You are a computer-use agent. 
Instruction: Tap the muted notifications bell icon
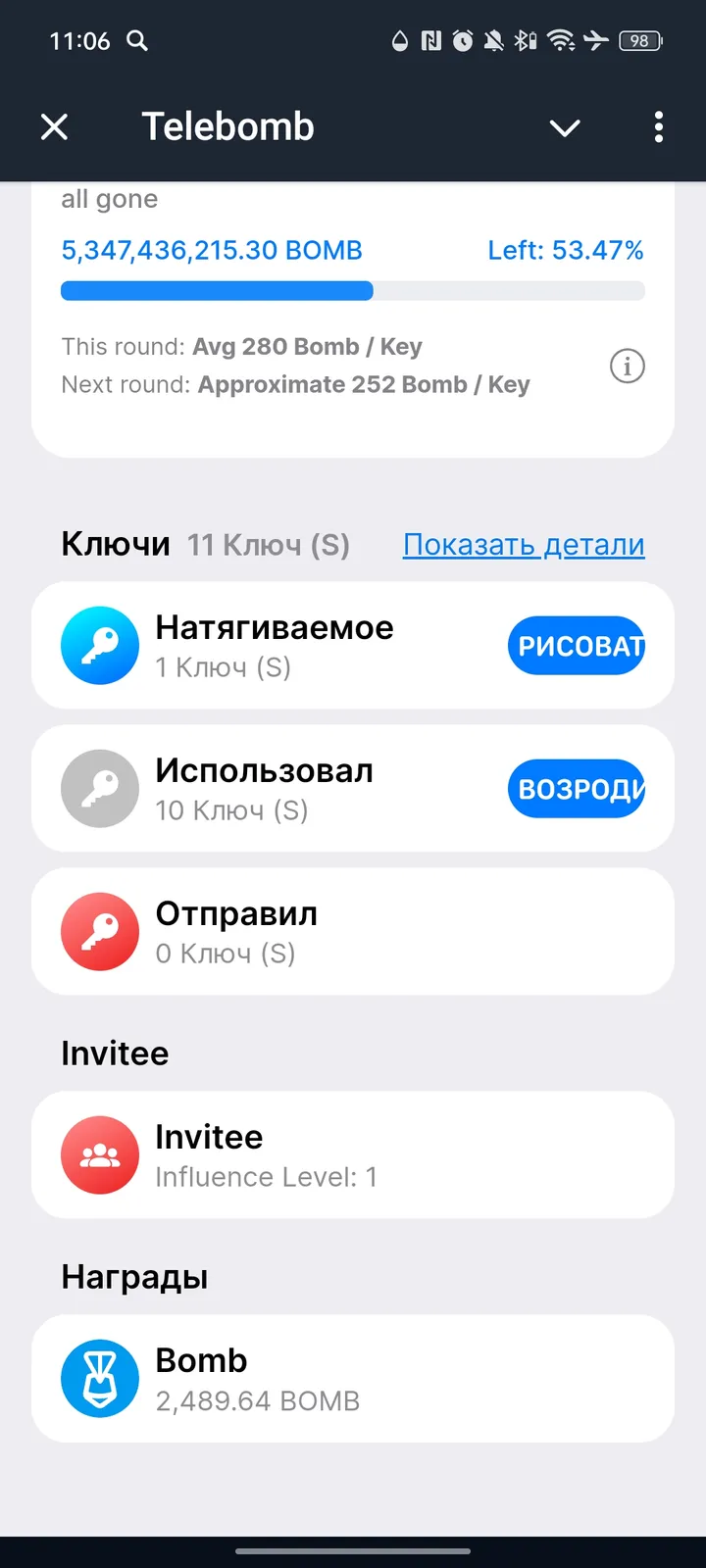494,41
